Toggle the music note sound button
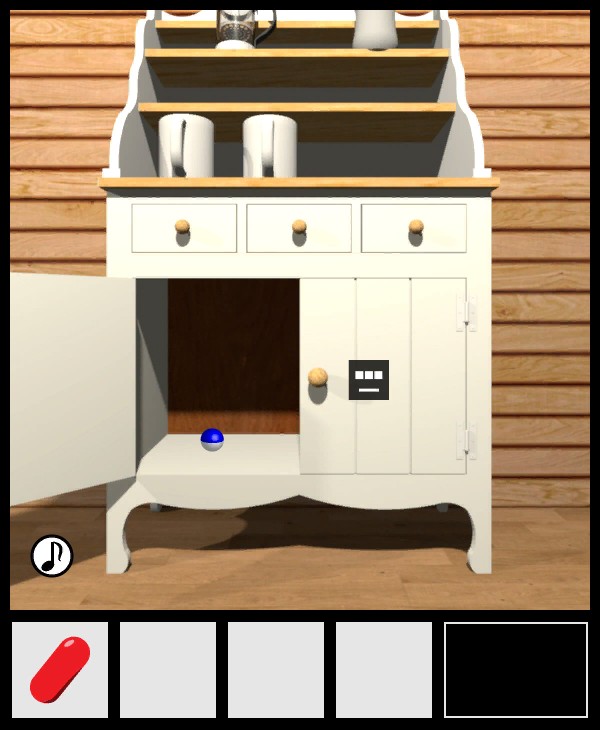600x730 pixels. coord(52,556)
